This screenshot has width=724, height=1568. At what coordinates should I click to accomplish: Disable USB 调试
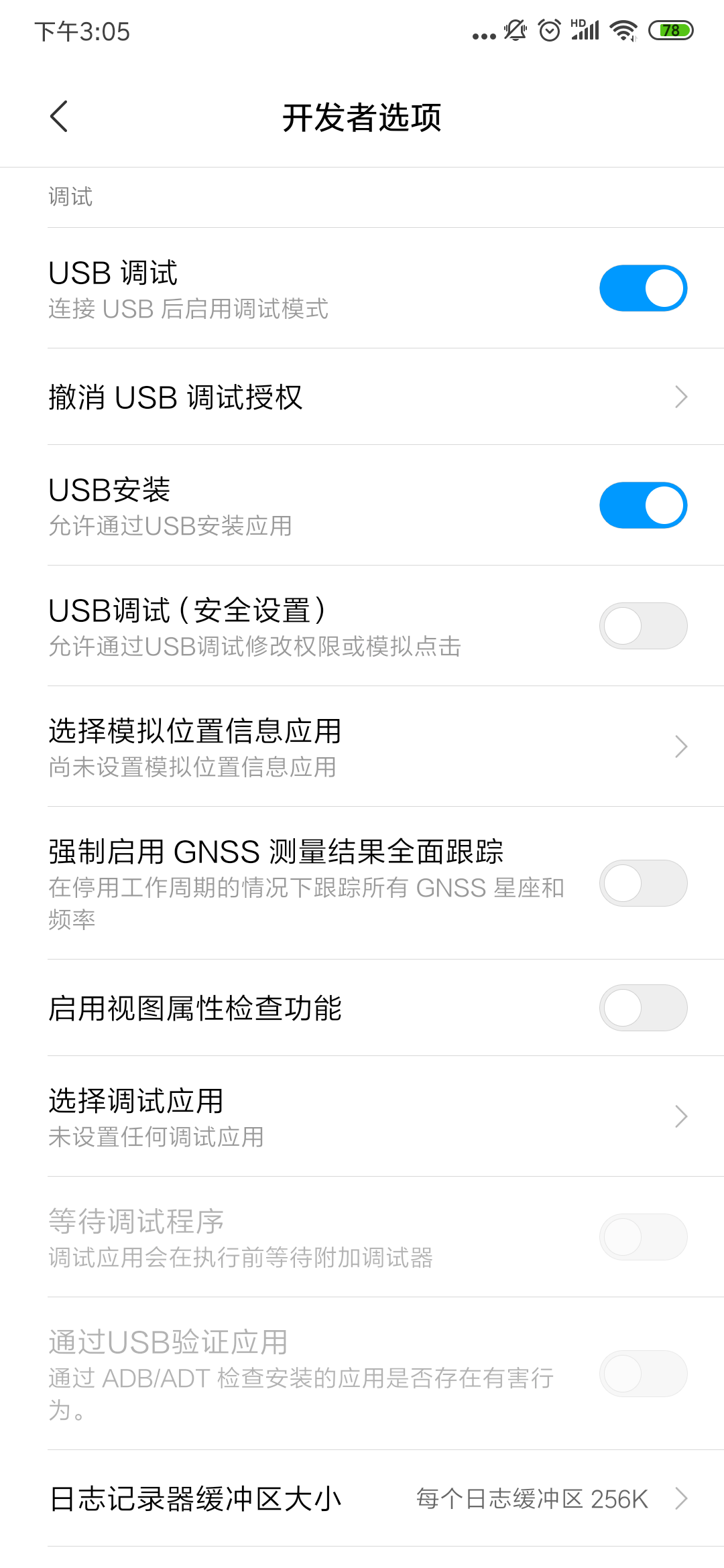pos(643,287)
